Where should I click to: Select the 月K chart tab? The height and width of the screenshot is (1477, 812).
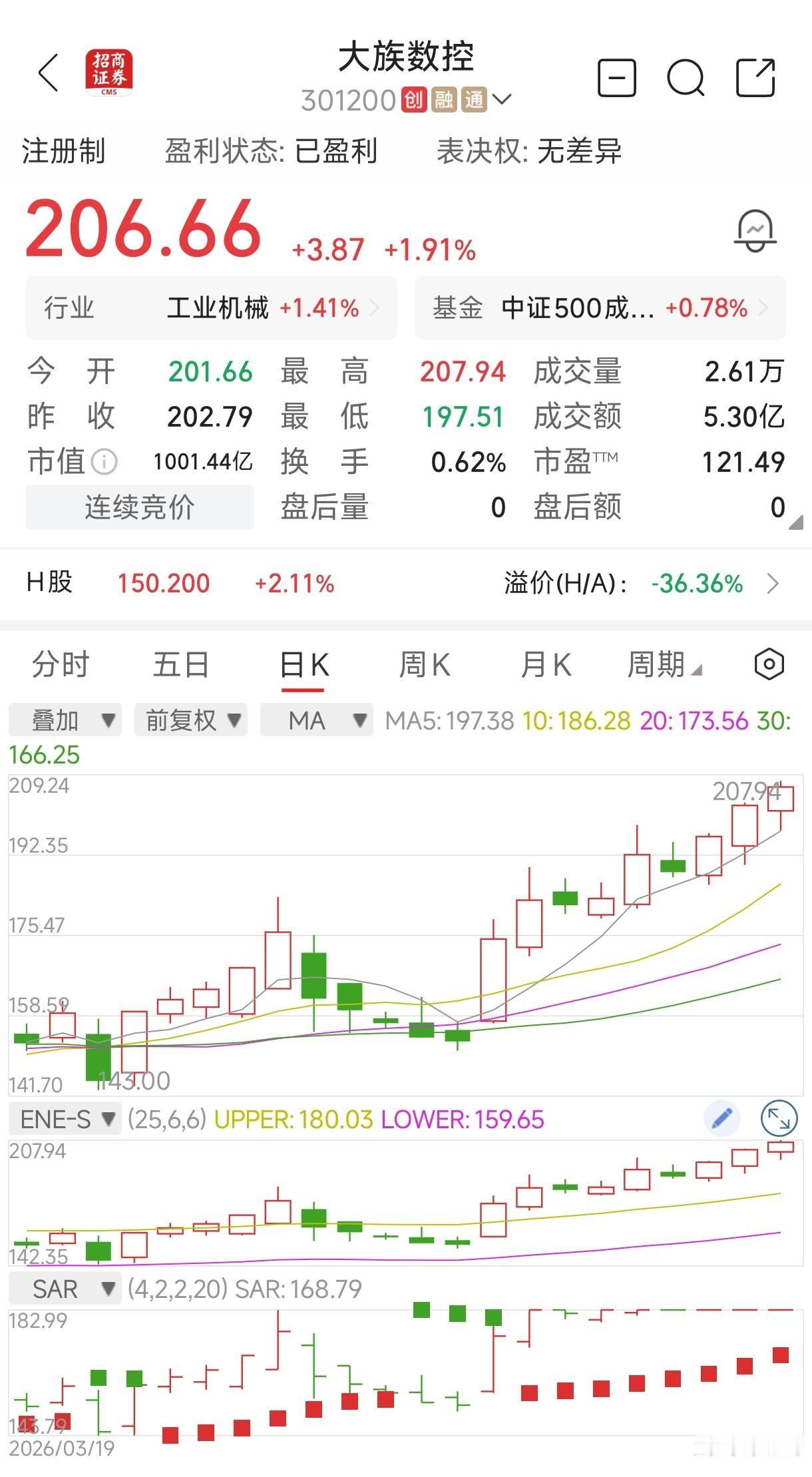(546, 664)
